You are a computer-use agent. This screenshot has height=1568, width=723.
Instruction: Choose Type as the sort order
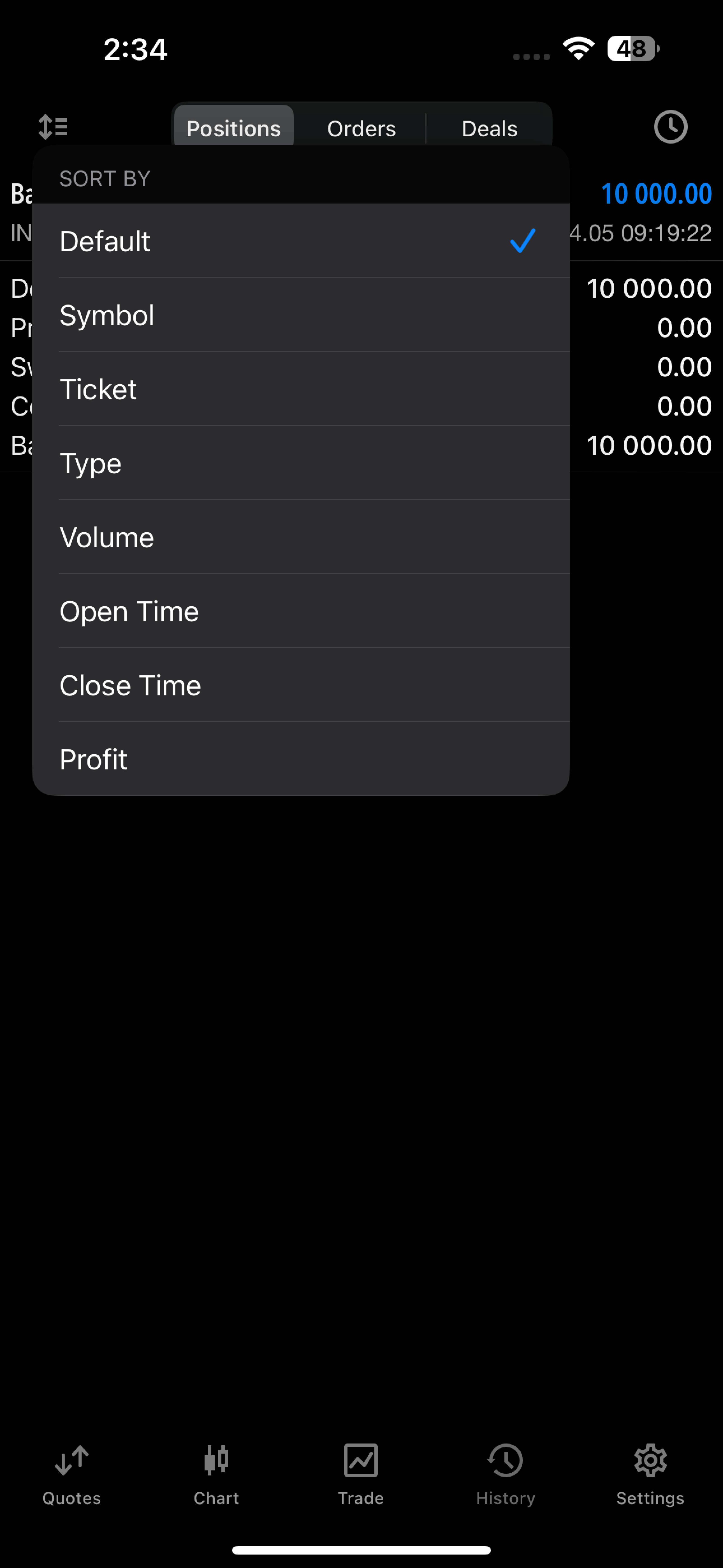click(x=301, y=463)
